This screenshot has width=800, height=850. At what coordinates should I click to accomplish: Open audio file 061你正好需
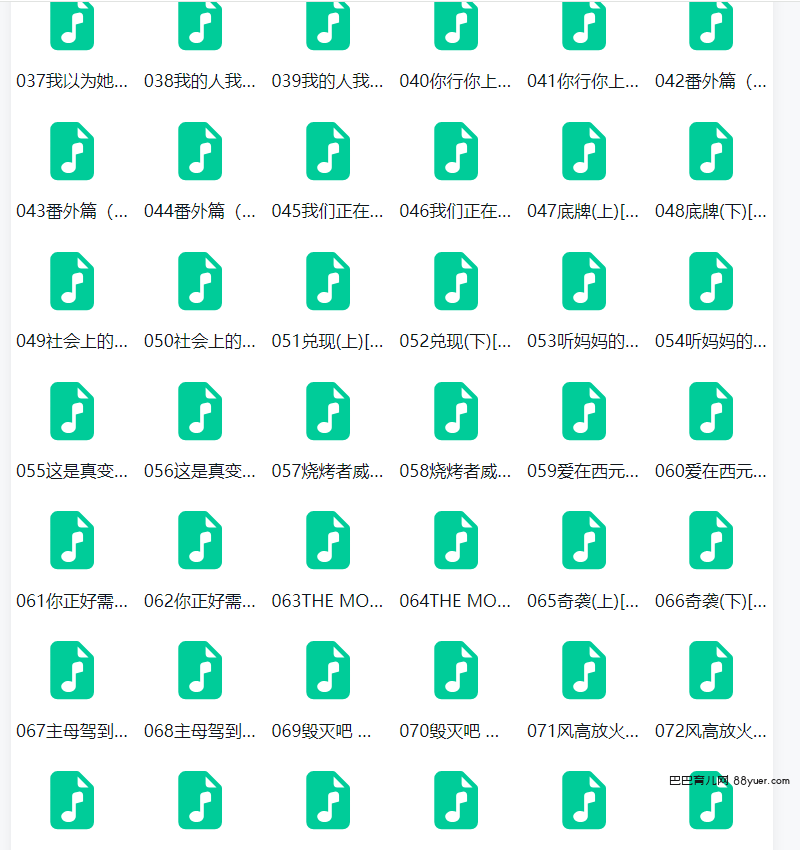coord(72,541)
